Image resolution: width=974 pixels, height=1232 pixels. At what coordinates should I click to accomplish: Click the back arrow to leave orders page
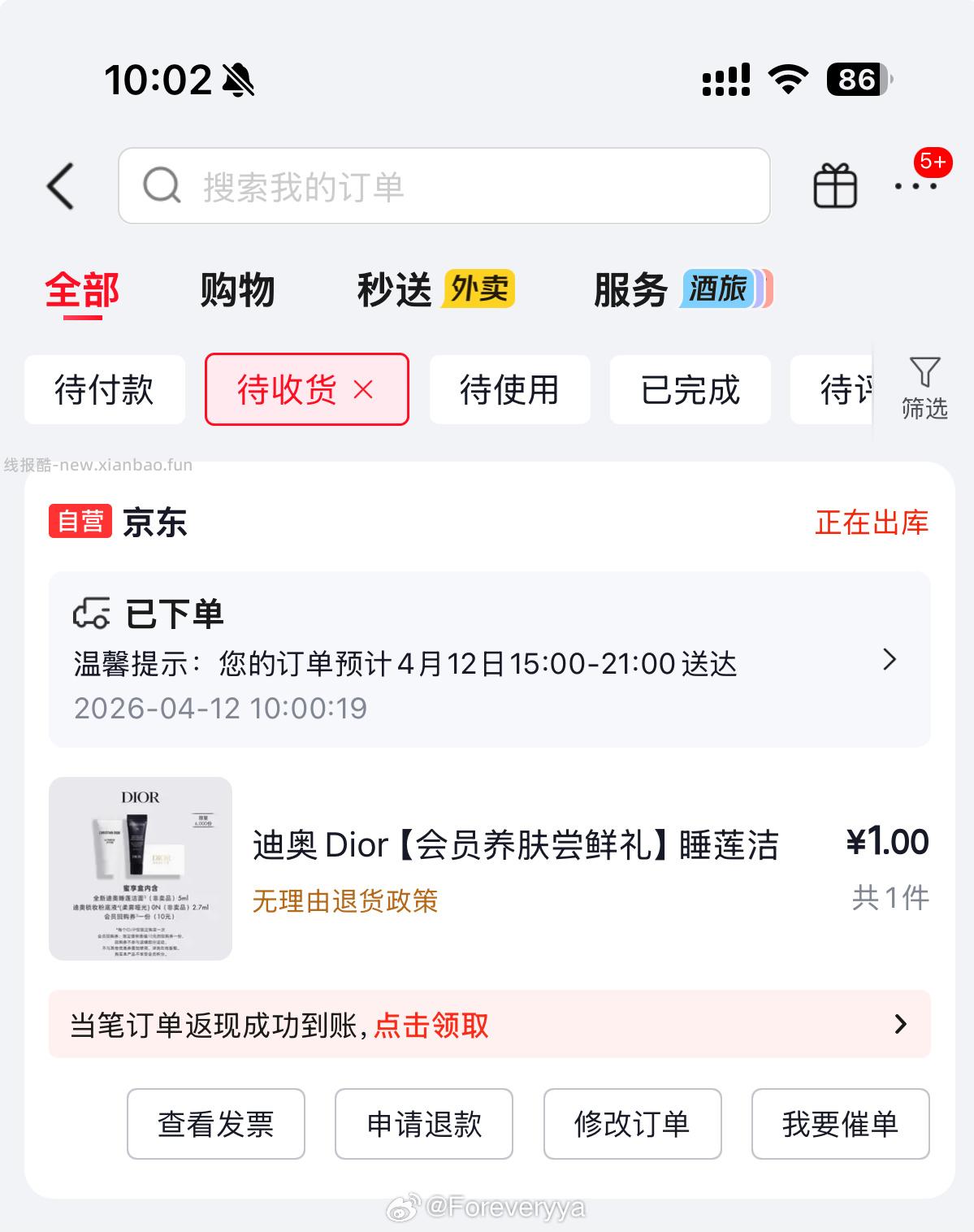pyautogui.click(x=60, y=185)
